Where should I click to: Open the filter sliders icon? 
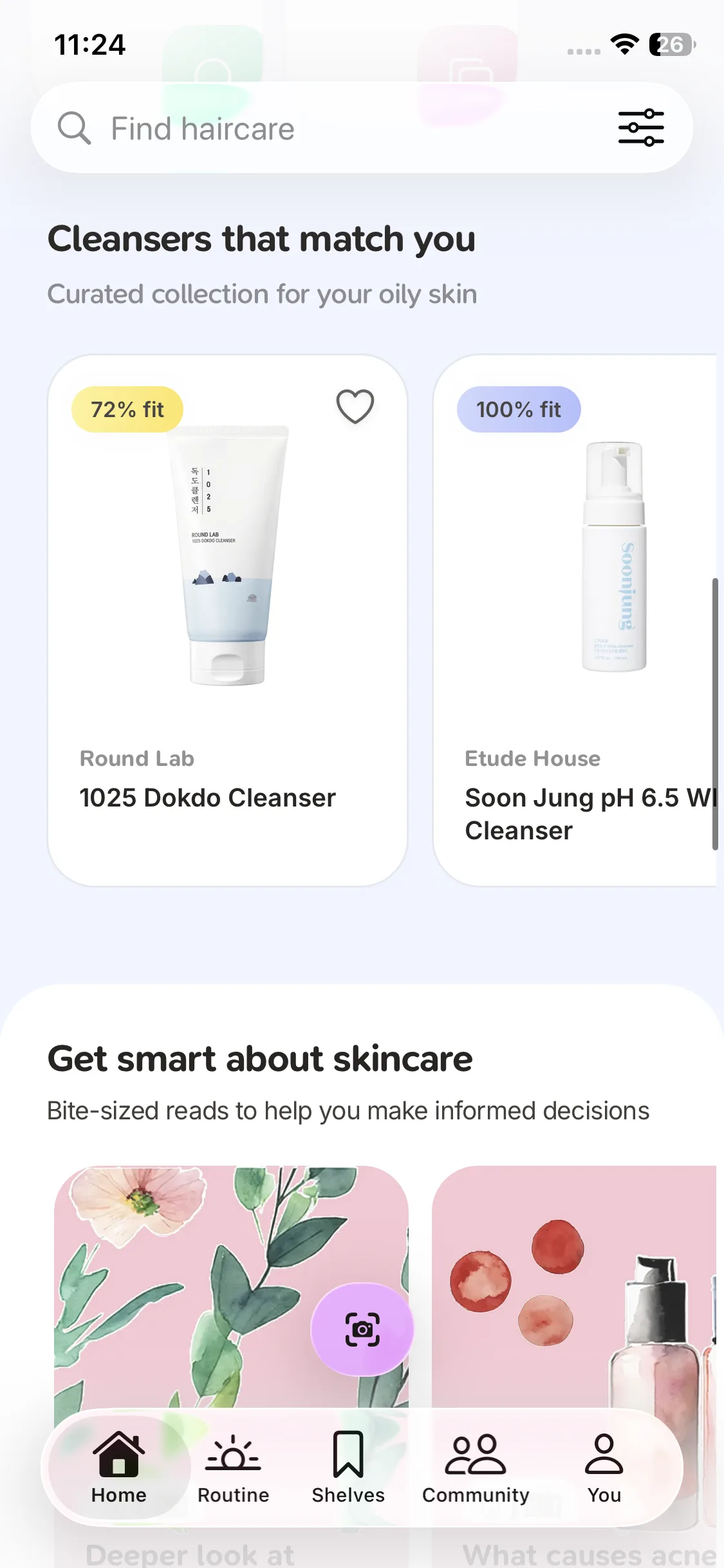tap(641, 127)
